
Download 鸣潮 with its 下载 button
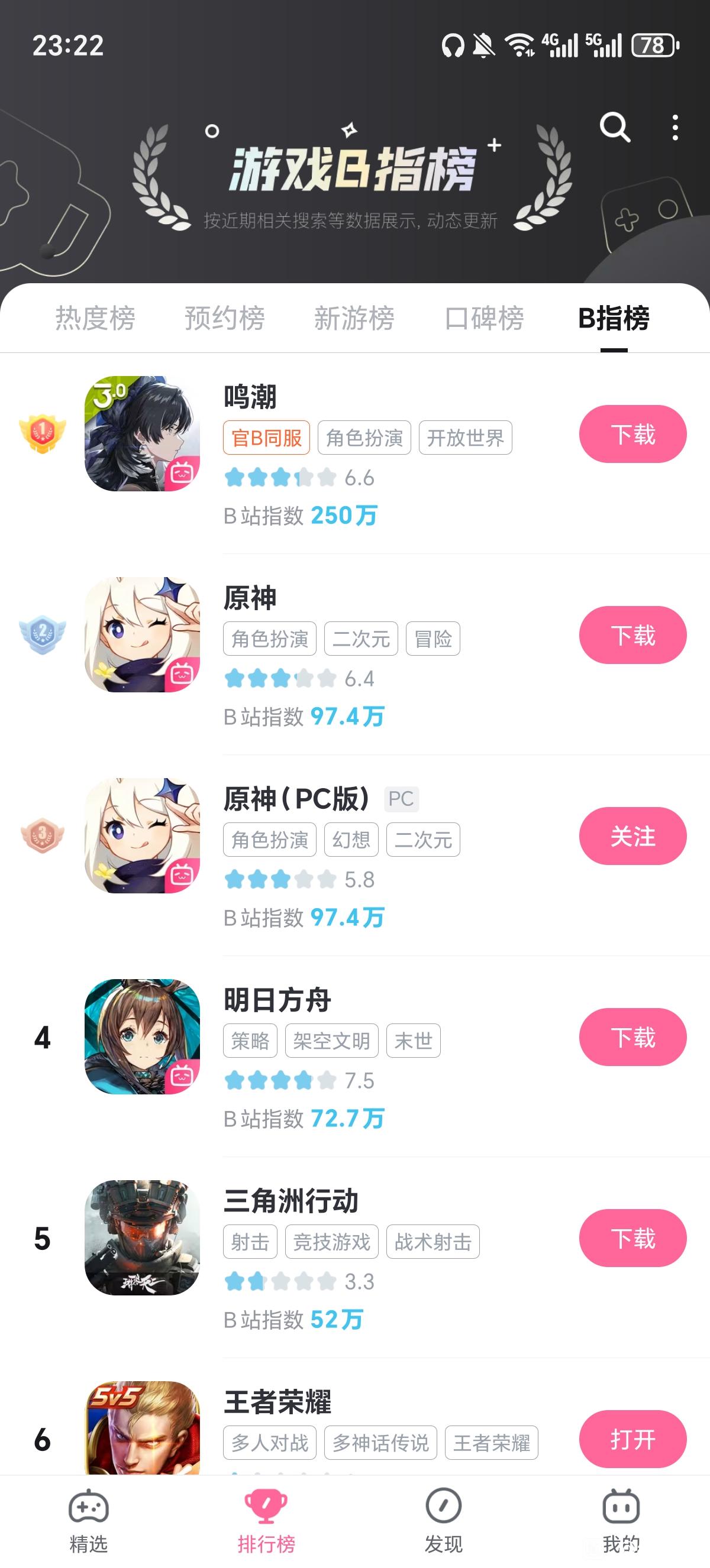click(632, 434)
